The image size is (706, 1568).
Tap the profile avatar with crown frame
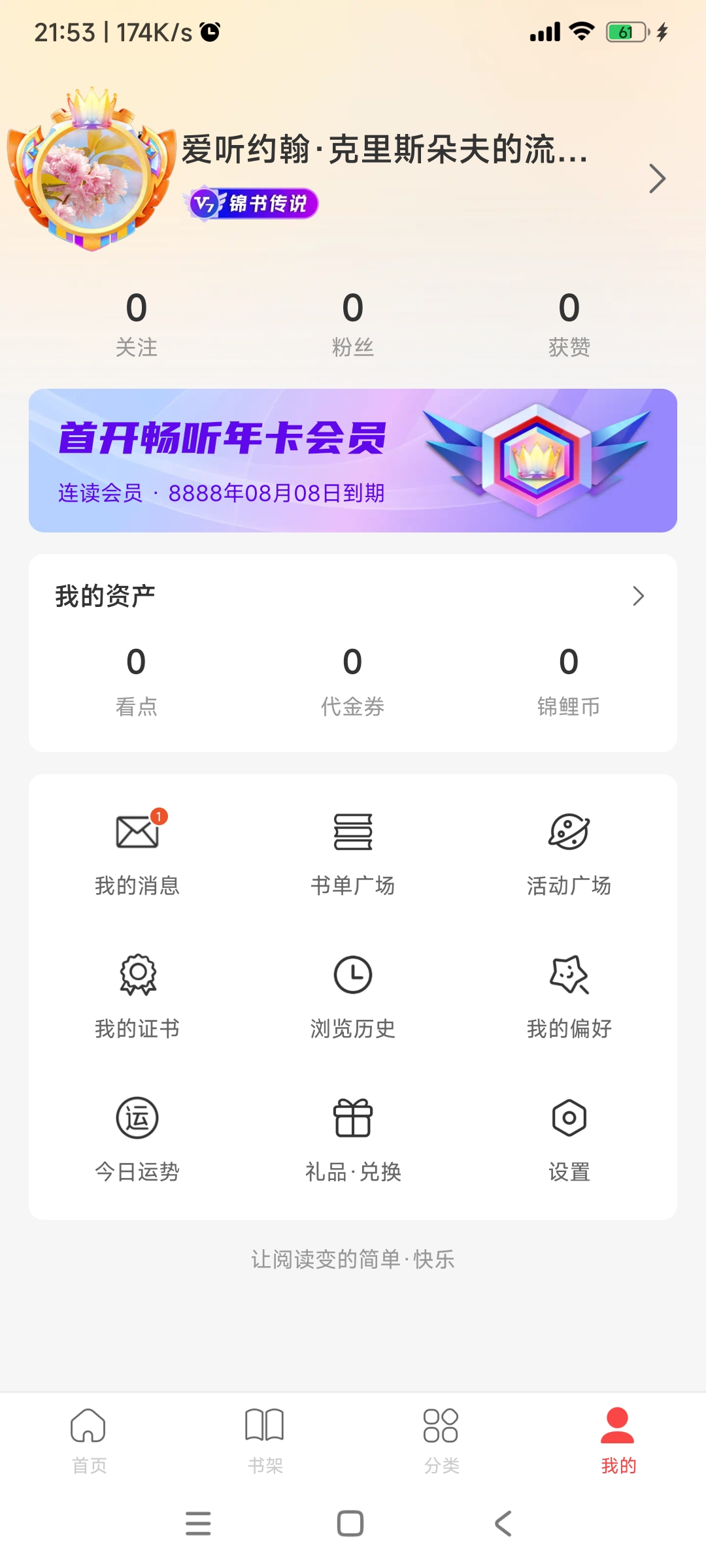92,171
